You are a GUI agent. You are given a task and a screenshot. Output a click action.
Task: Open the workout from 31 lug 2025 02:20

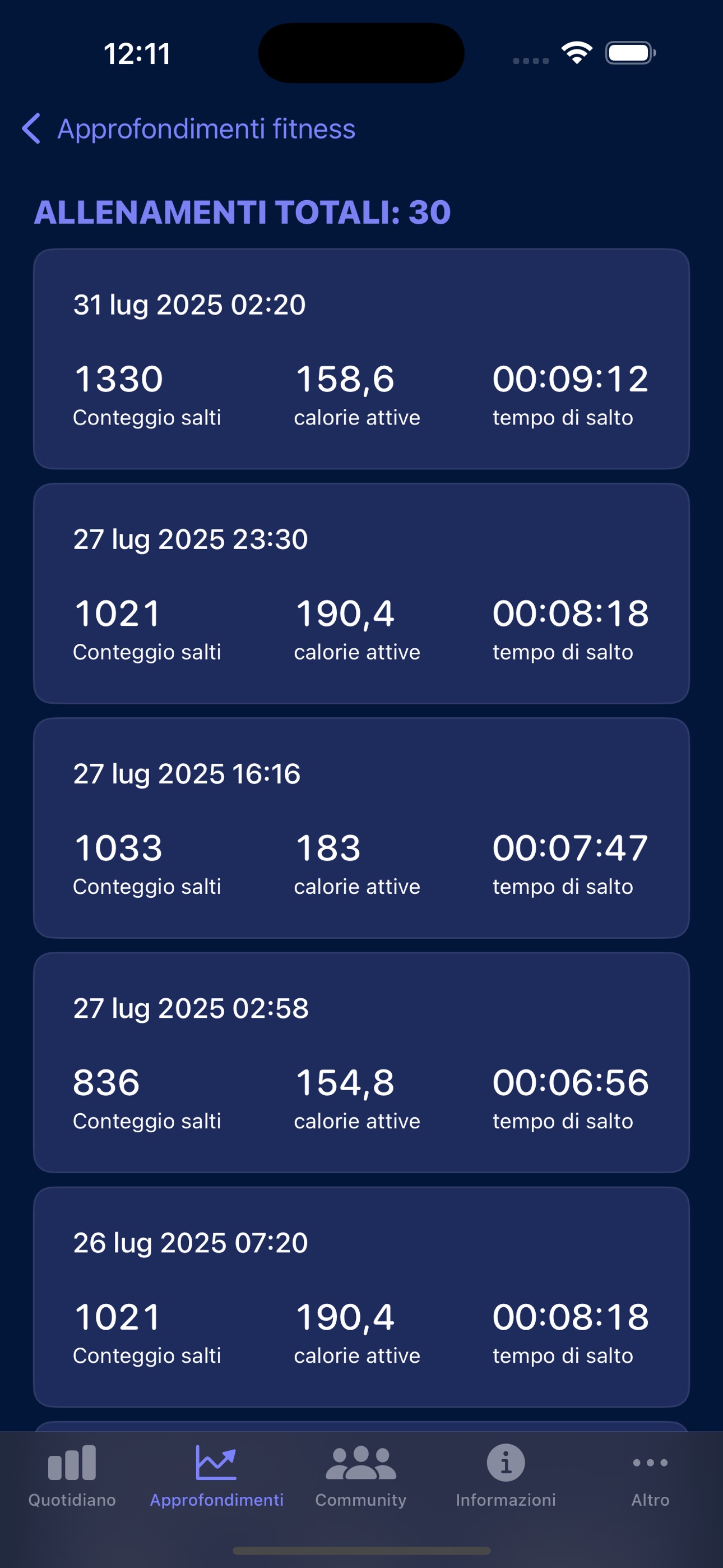coord(361,358)
